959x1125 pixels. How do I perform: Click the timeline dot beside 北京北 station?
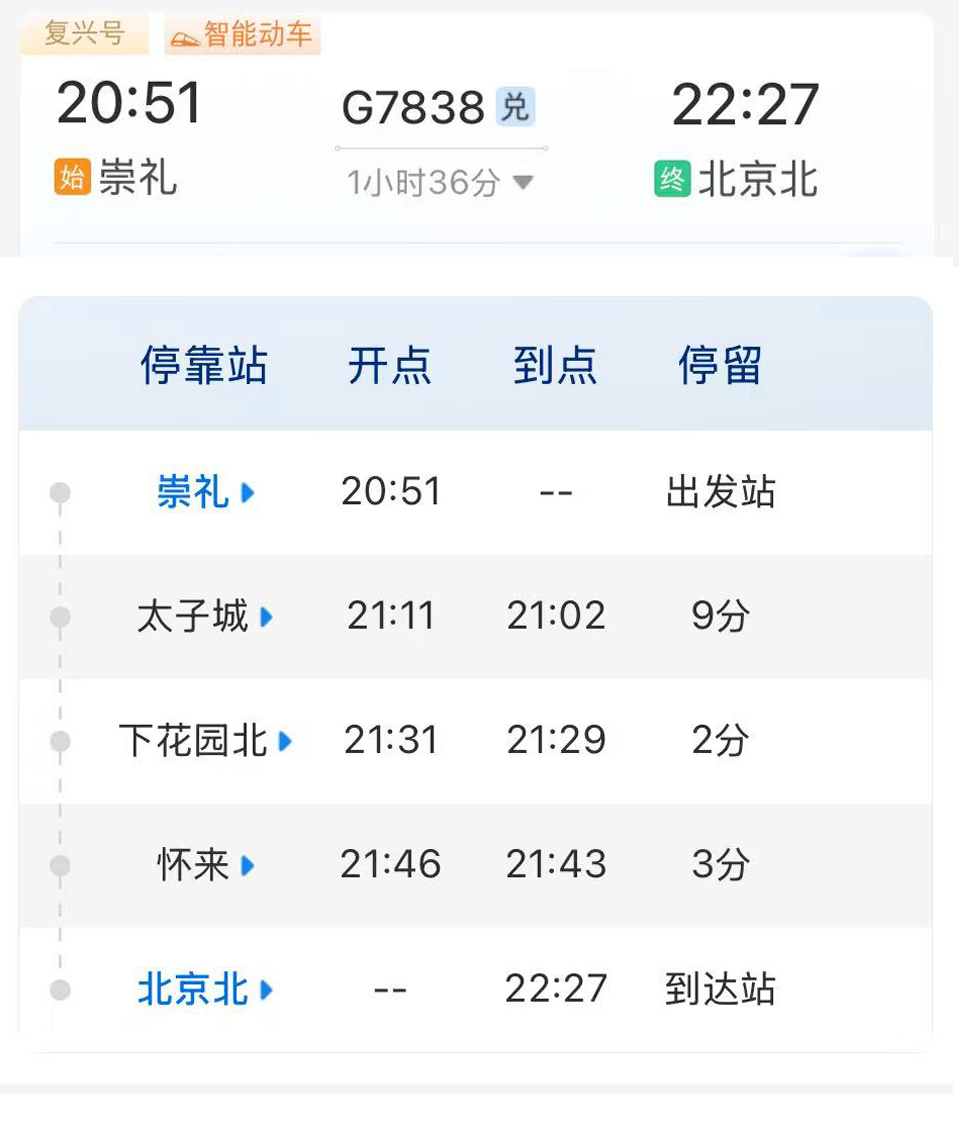62,988
